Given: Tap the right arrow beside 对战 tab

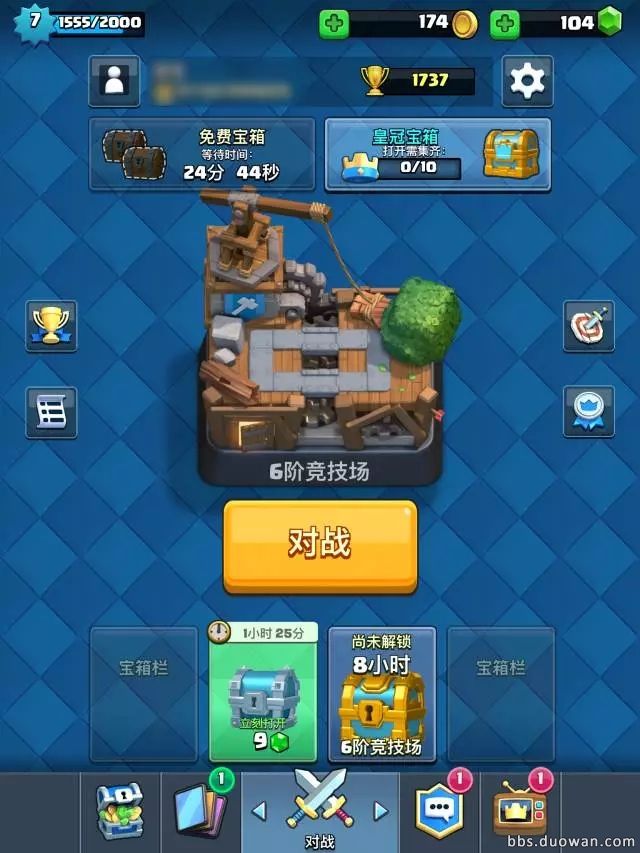Looking at the screenshot, I should [380, 811].
